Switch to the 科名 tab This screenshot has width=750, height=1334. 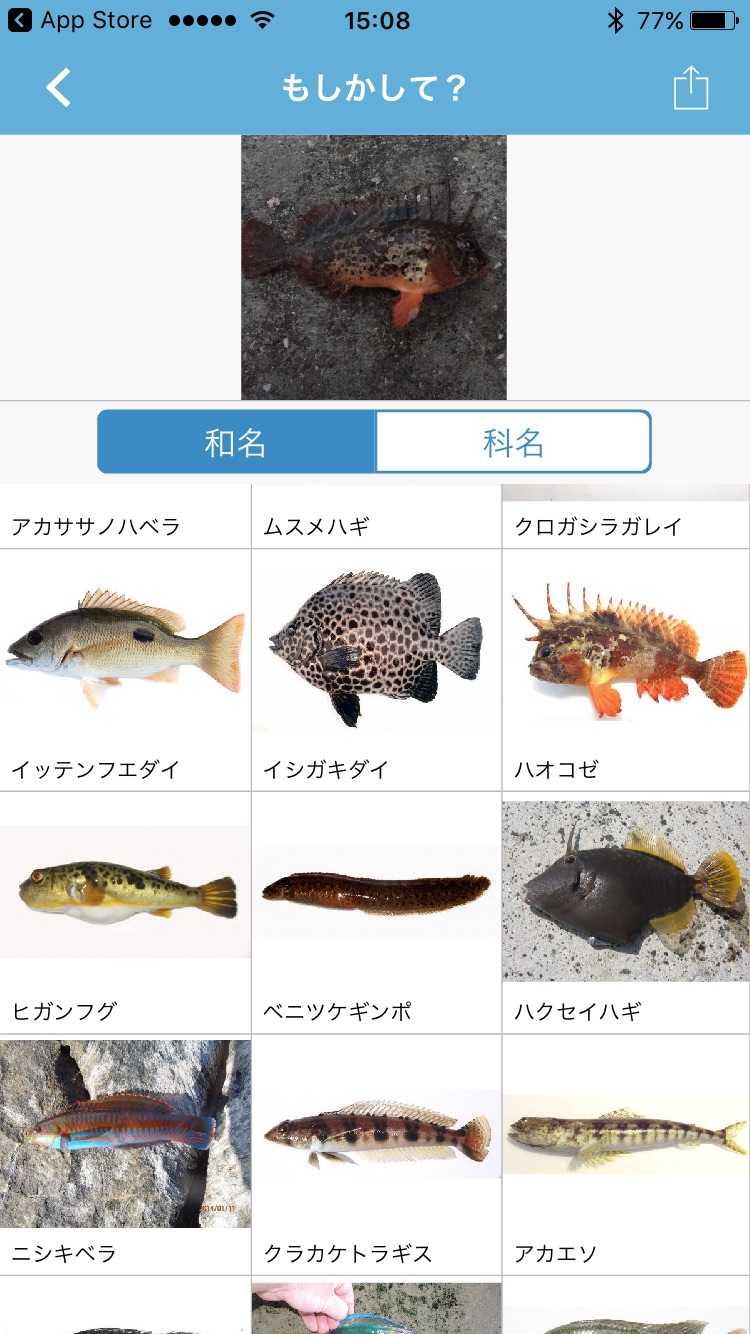513,441
